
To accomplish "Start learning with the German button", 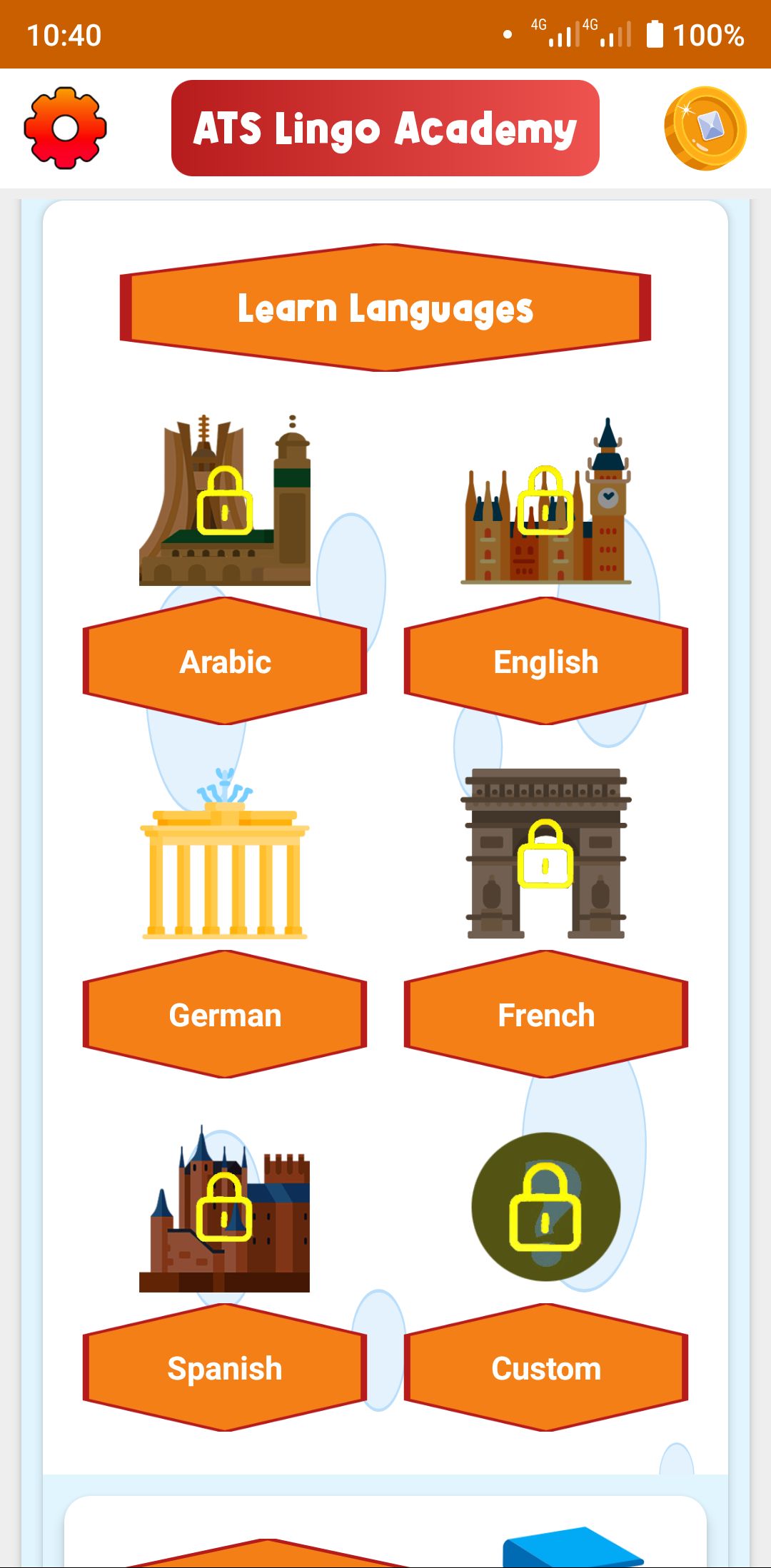I will 225,1015.
